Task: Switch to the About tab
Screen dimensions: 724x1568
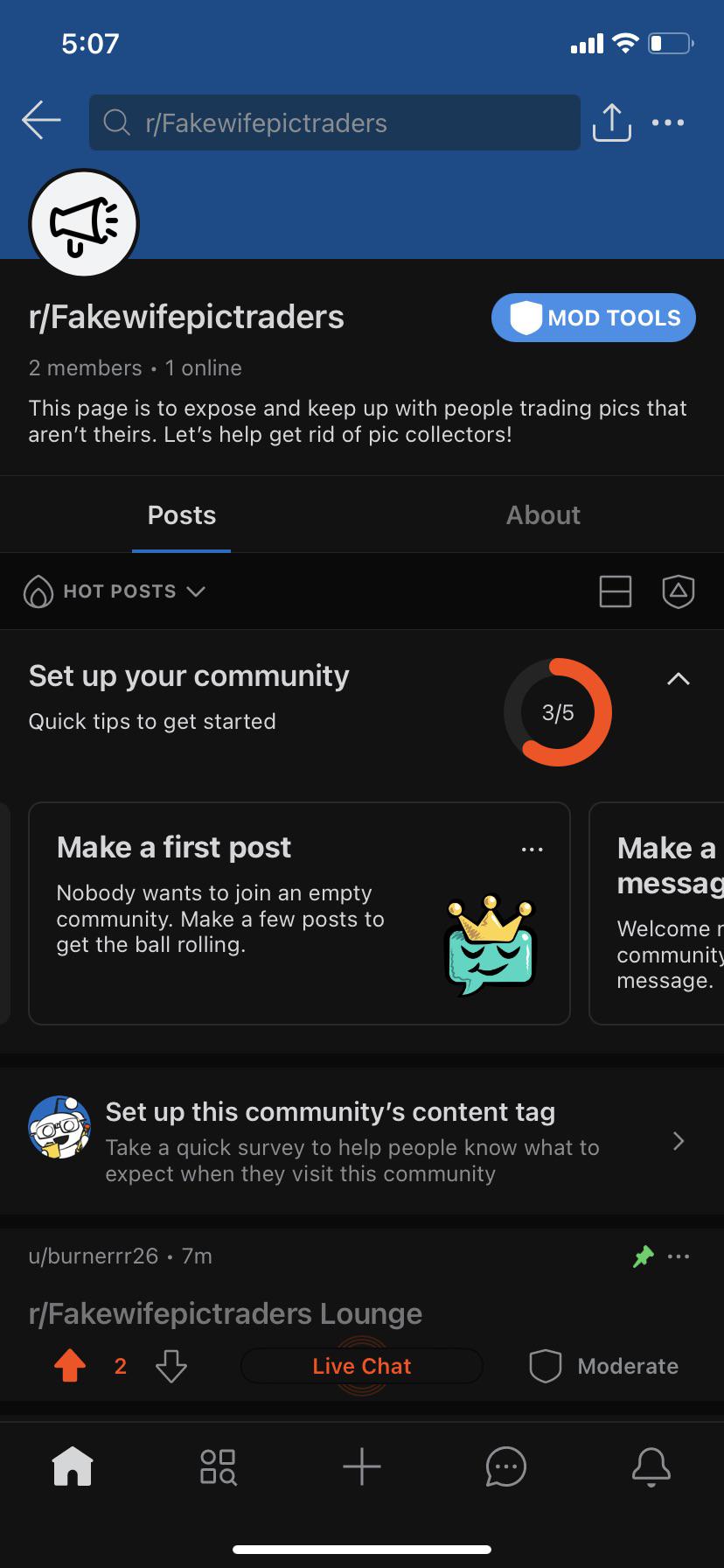Action: point(543,515)
